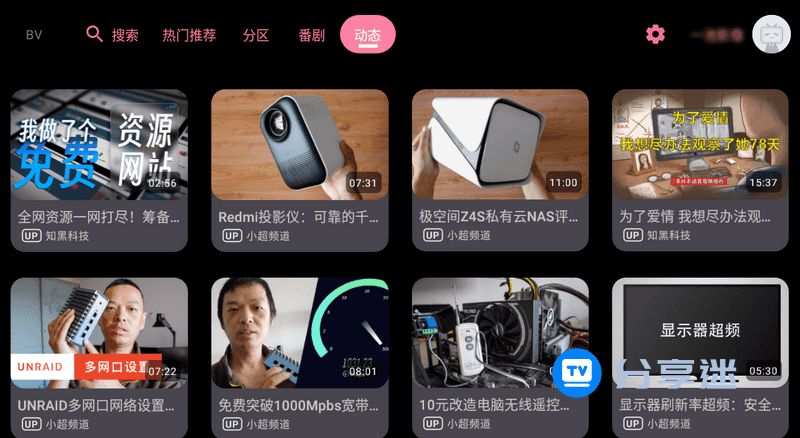800x438 pixels.
Task: Switch to the 番剧 tab
Action: (311, 35)
